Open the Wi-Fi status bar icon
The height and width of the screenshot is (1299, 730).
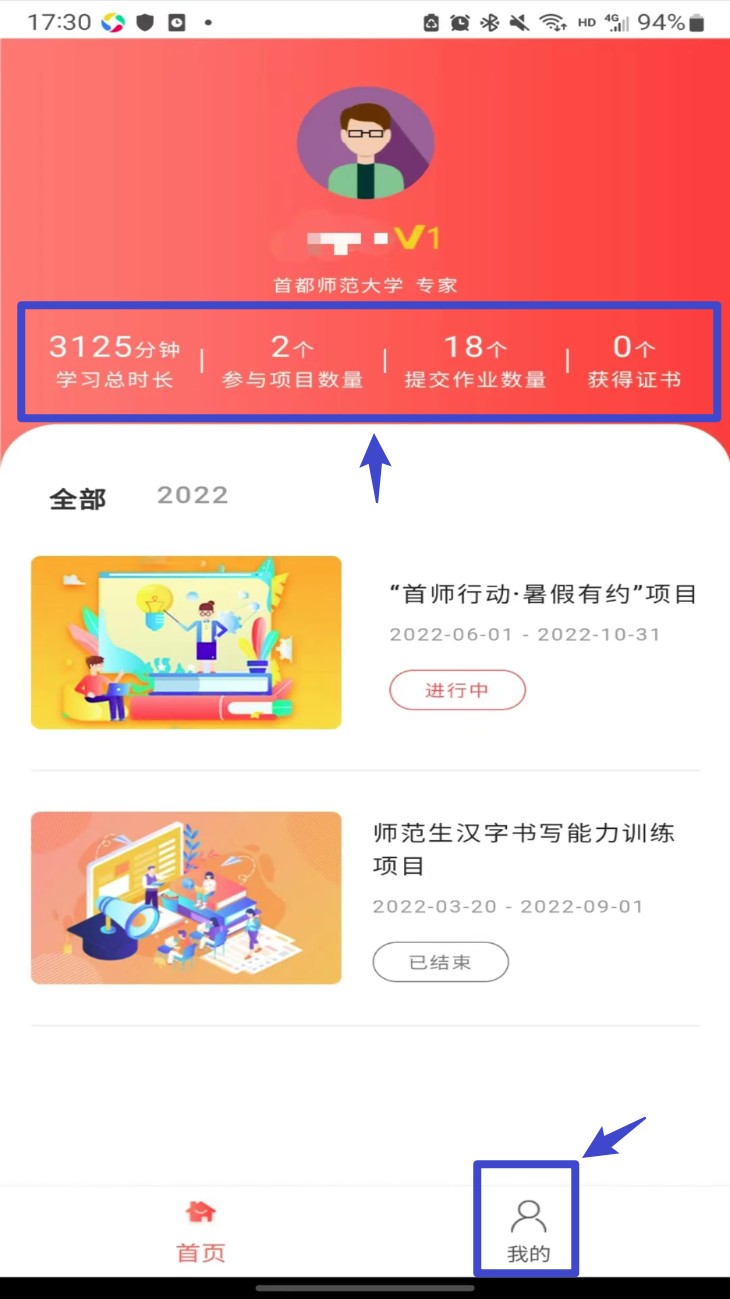pyautogui.click(x=549, y=22)
